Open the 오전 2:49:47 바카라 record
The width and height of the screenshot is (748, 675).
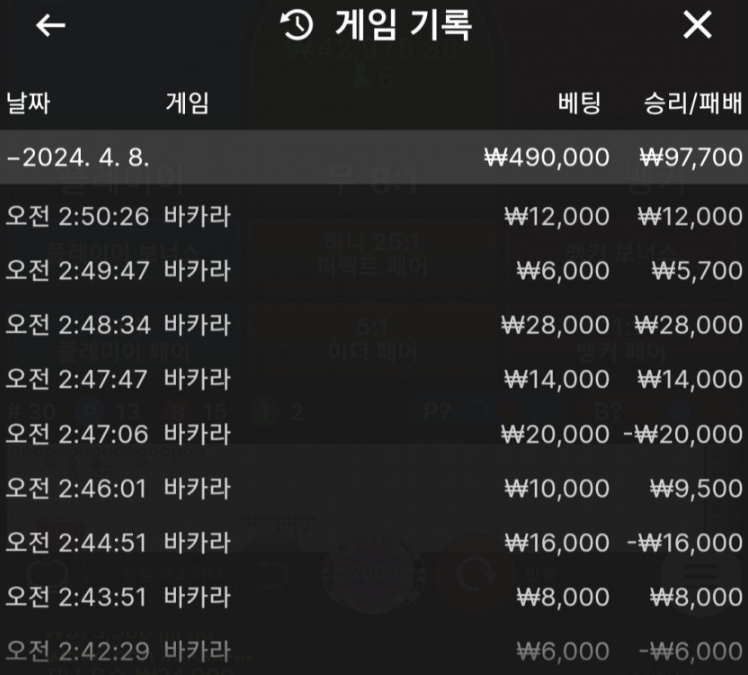coord(374,270)
